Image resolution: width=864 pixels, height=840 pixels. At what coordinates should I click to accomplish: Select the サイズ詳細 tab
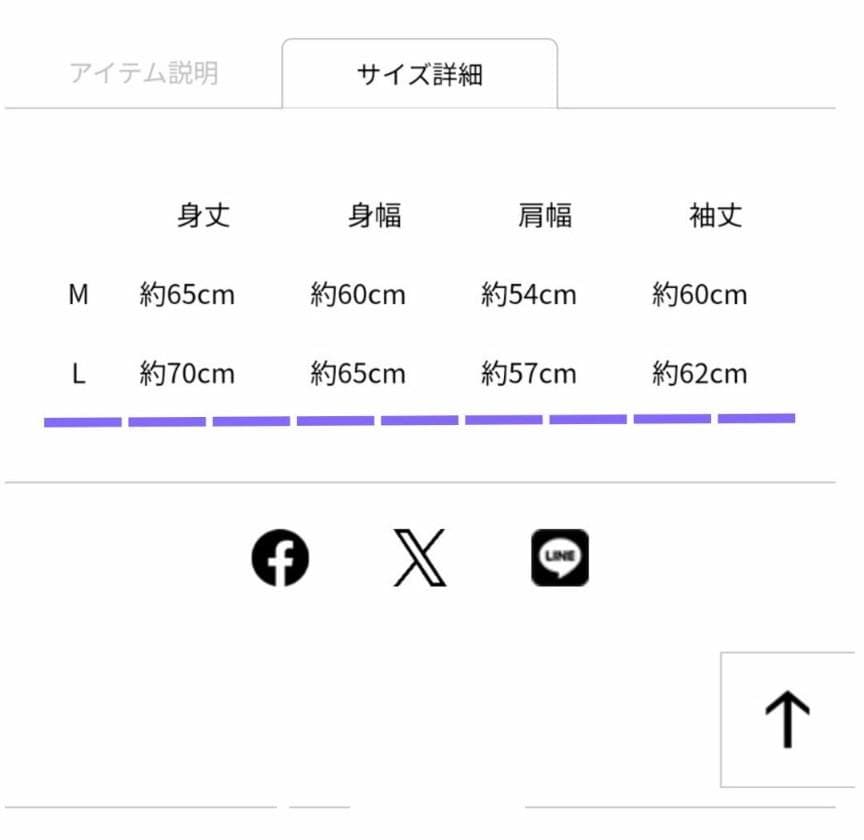point(420,74)
